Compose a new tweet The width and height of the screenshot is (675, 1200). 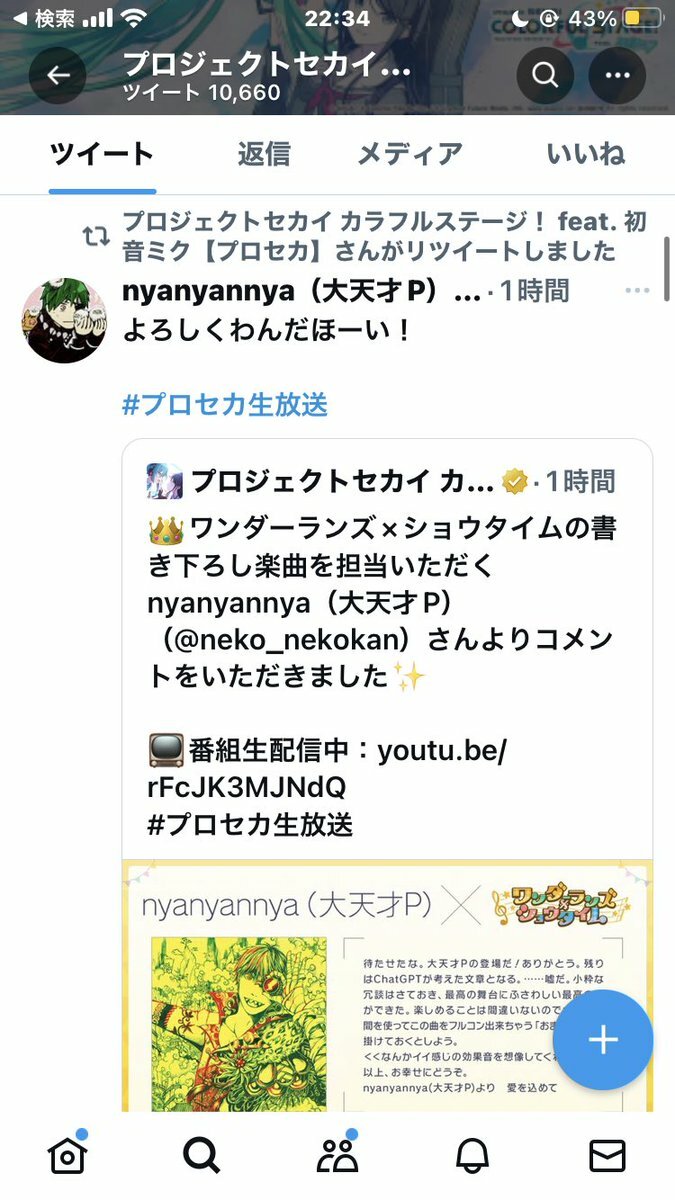click(602, 1040)
